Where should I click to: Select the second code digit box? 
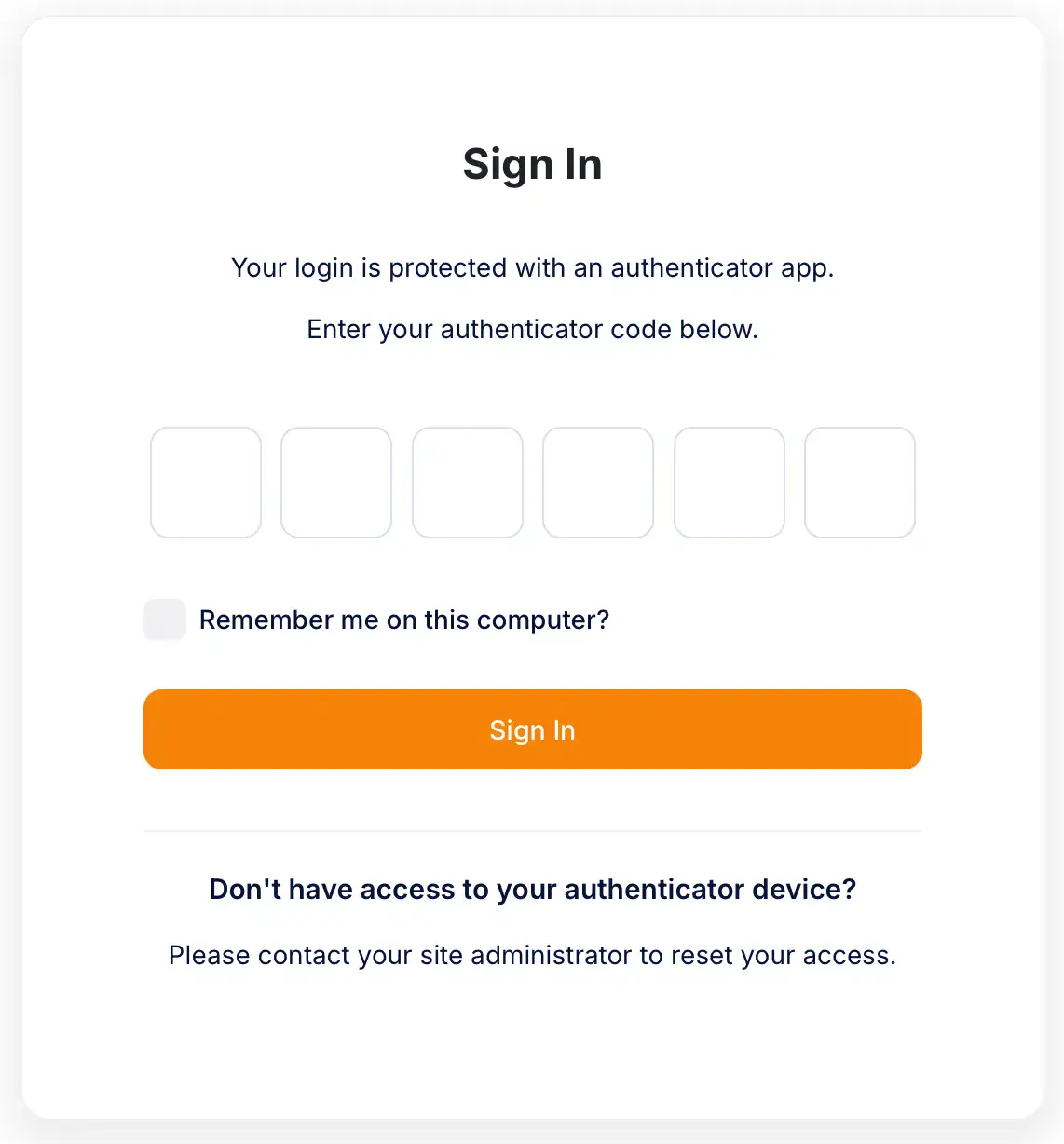336,483
